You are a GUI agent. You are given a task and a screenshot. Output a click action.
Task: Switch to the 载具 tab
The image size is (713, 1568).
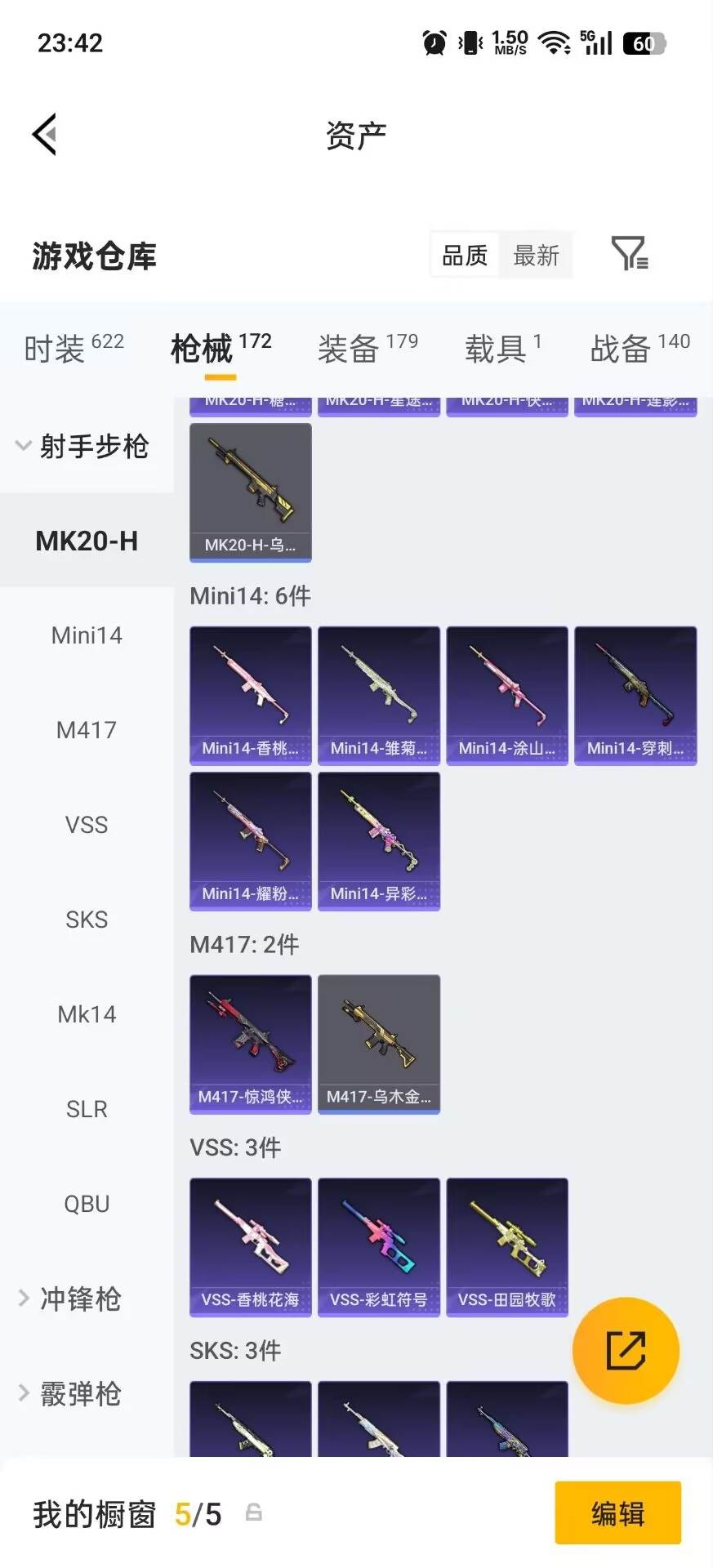[503, 349]
